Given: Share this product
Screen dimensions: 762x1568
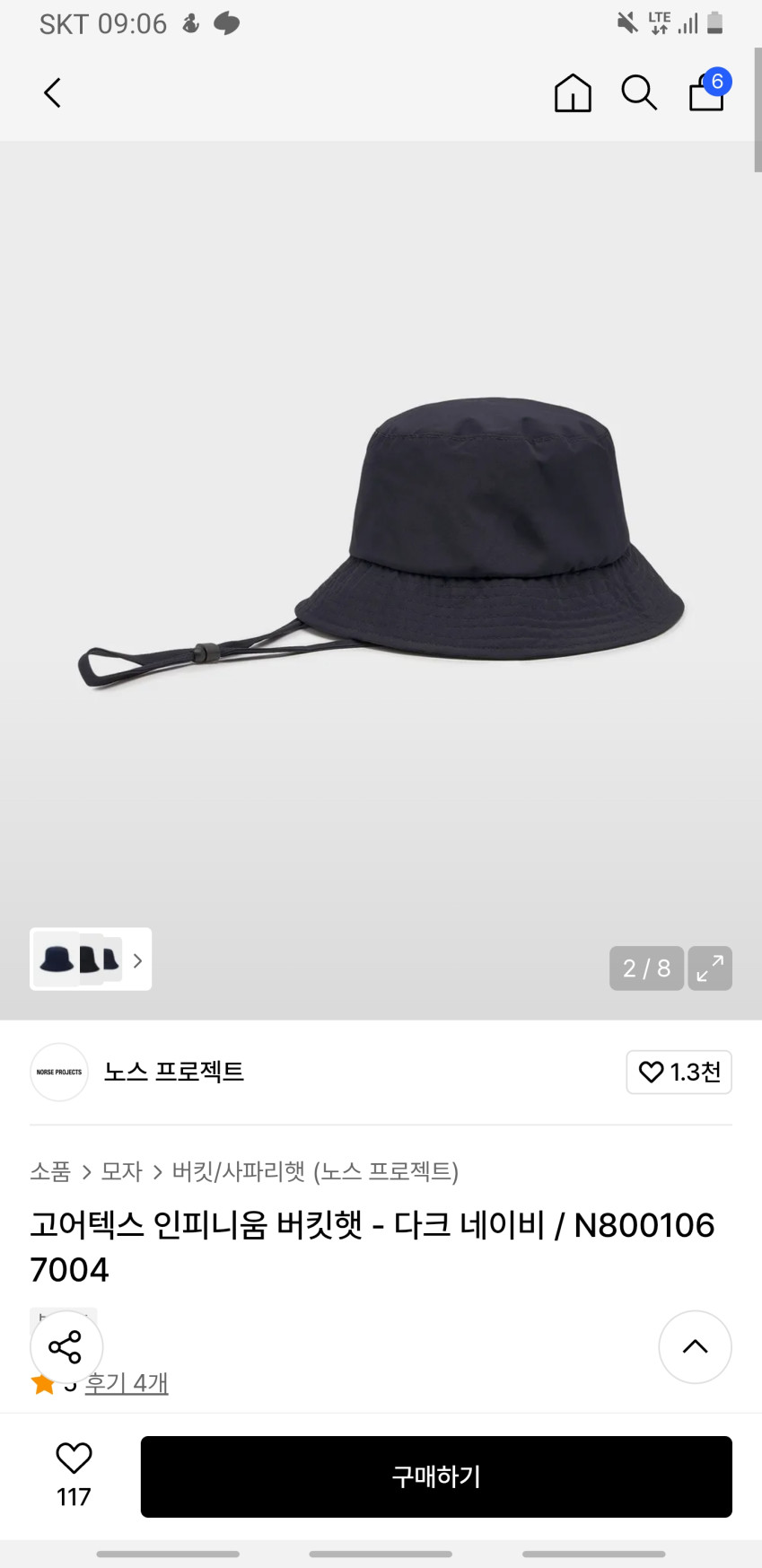Looking at the screenshot, I should (x=66, y=1347).
